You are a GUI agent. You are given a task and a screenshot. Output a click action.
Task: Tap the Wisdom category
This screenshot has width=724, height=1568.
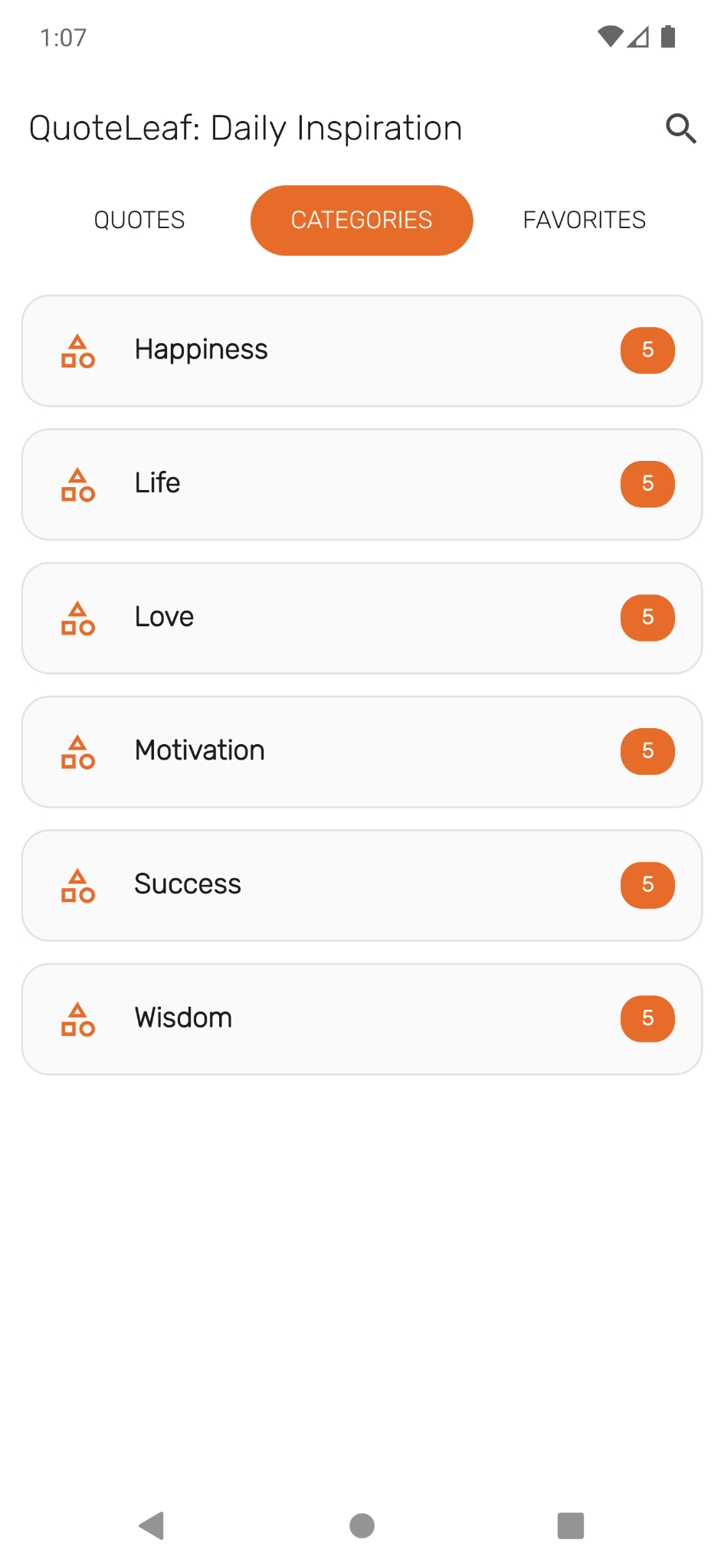362,1018
